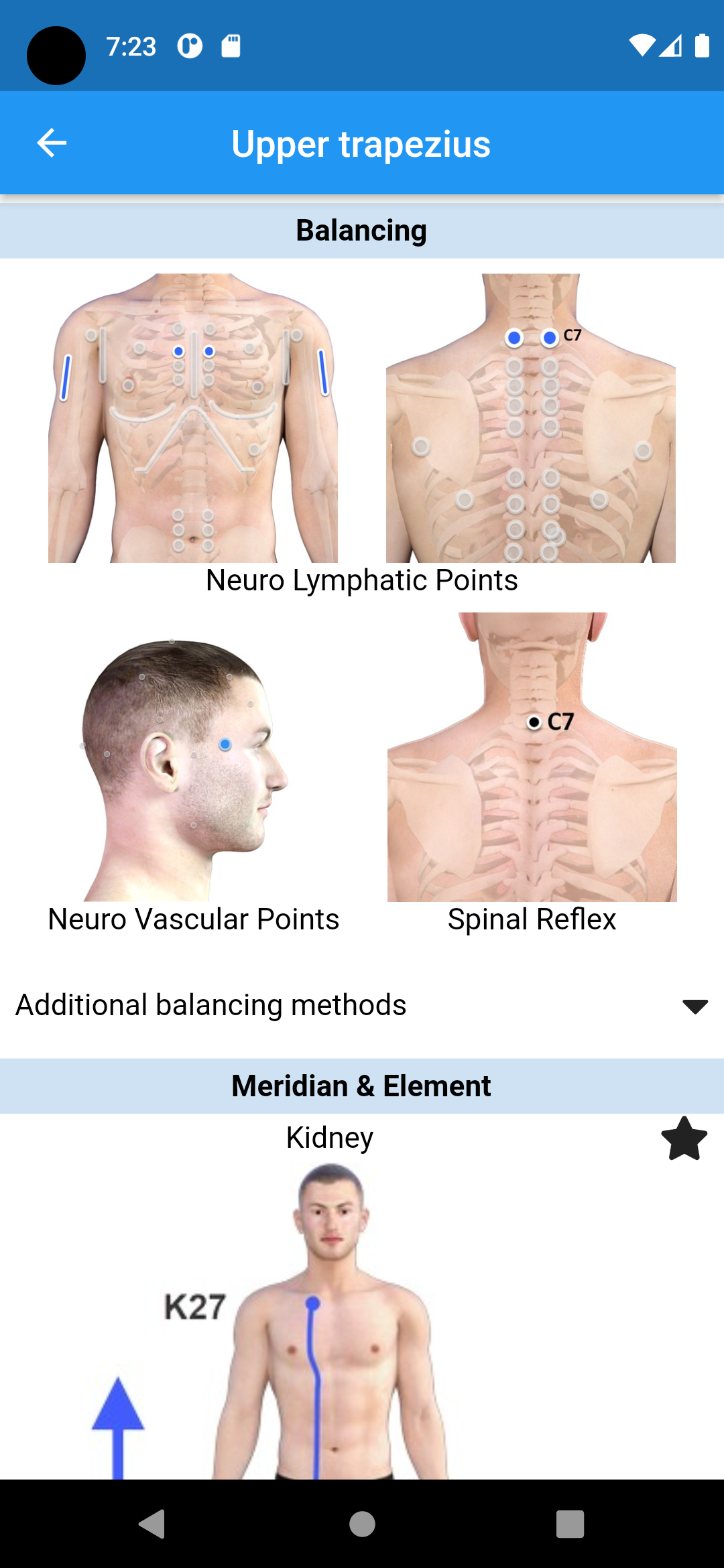View the Spinal Reflex C7 image
The height and width of the screenshot is (1568, 724).
532,757
